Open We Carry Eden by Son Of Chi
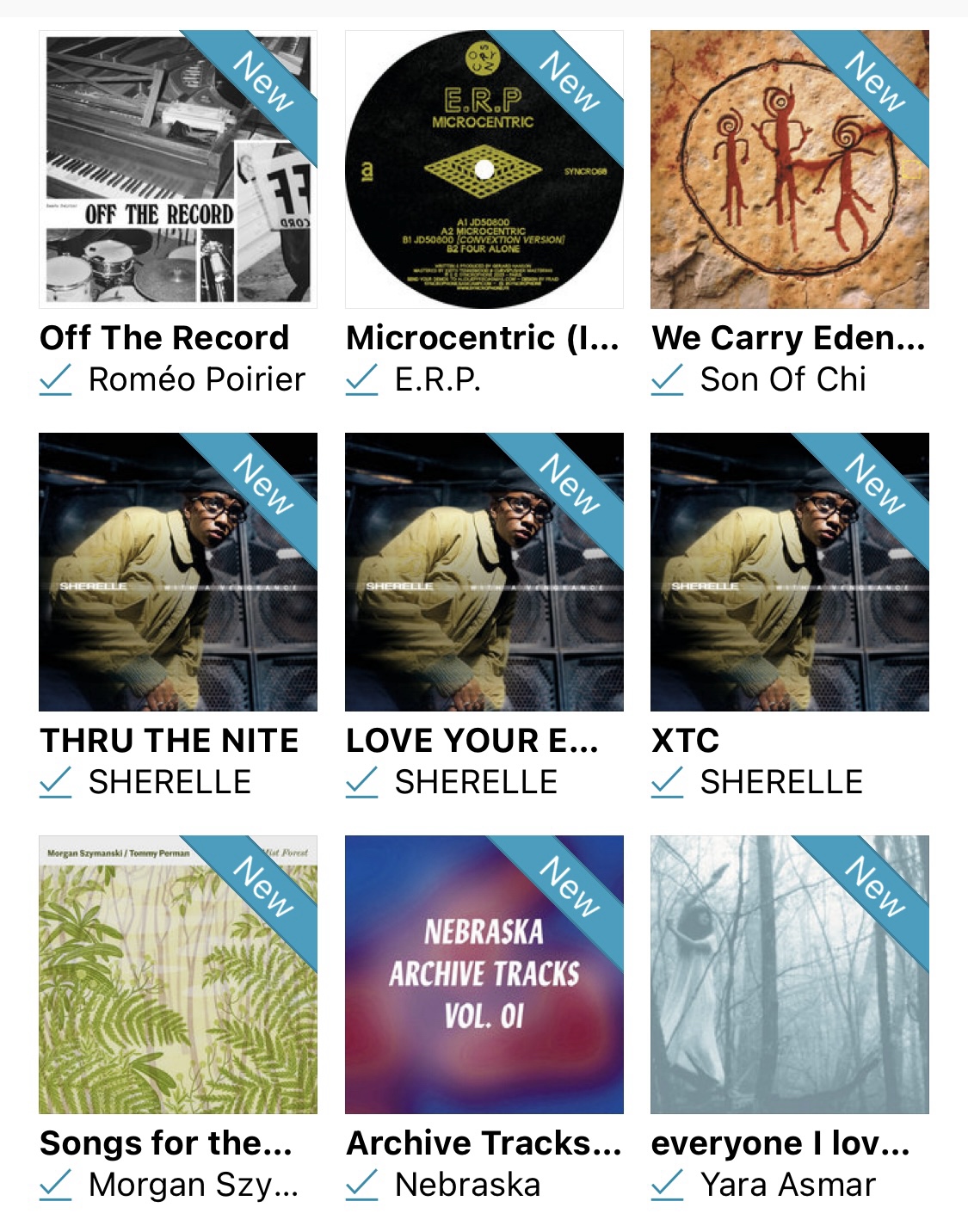This screenshot has height=1232, width=968. click(789, 169)
